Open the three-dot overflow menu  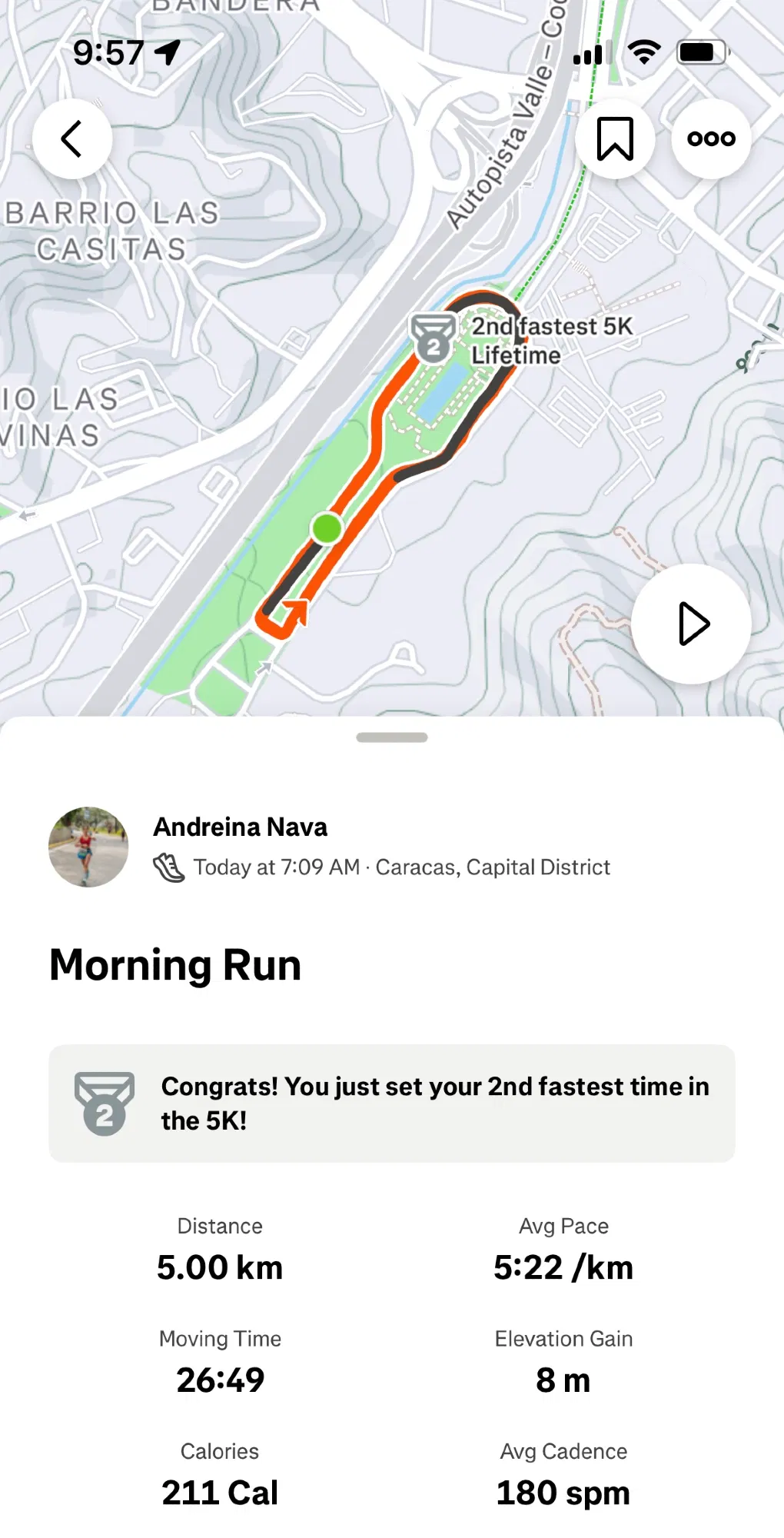711,139
